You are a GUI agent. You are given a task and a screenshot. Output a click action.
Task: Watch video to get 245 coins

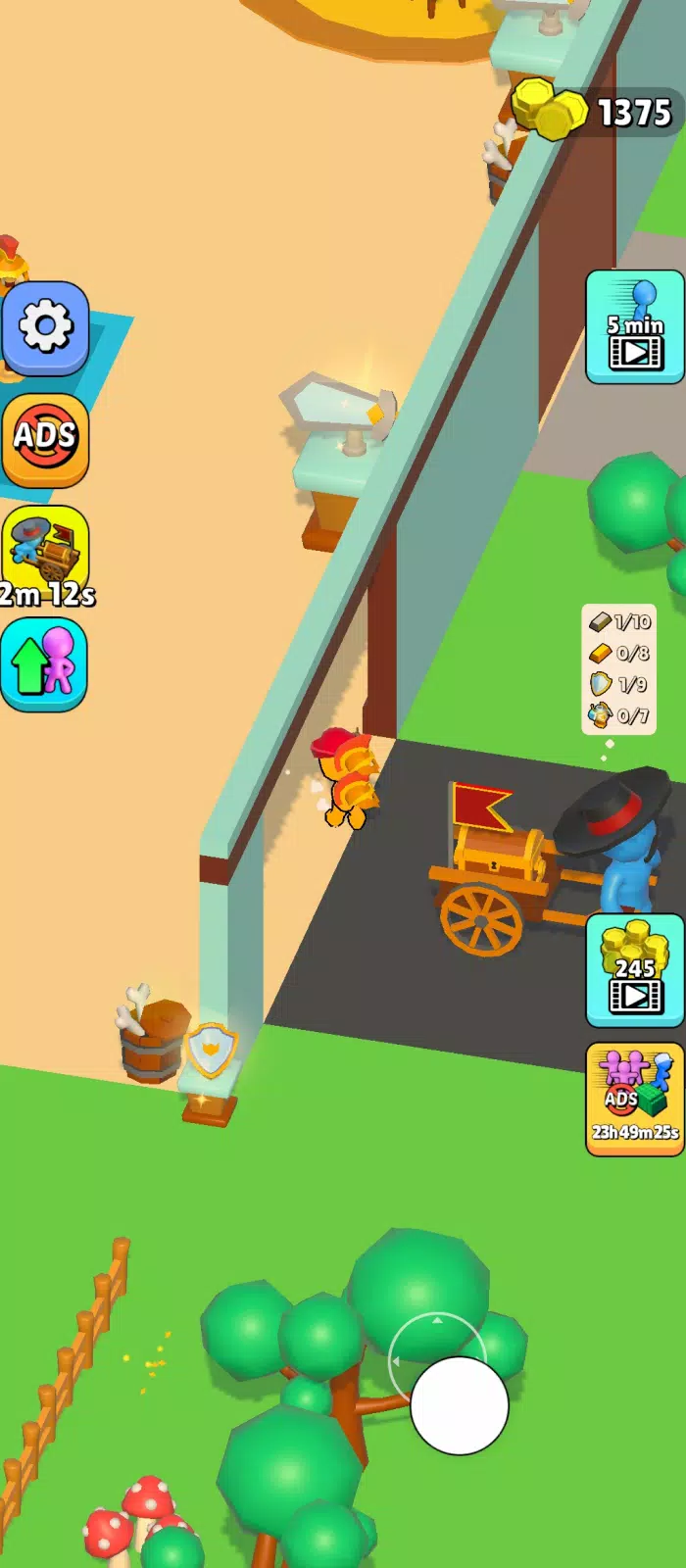click(634, 970)
